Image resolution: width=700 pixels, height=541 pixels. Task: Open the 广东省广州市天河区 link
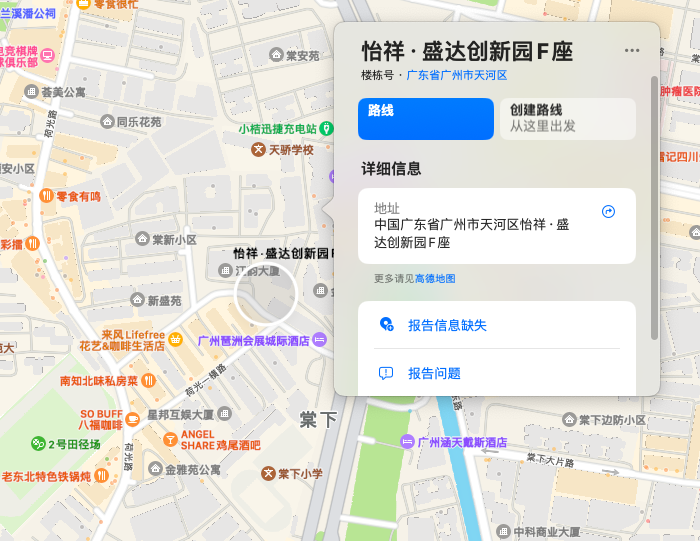pos(457,75)
